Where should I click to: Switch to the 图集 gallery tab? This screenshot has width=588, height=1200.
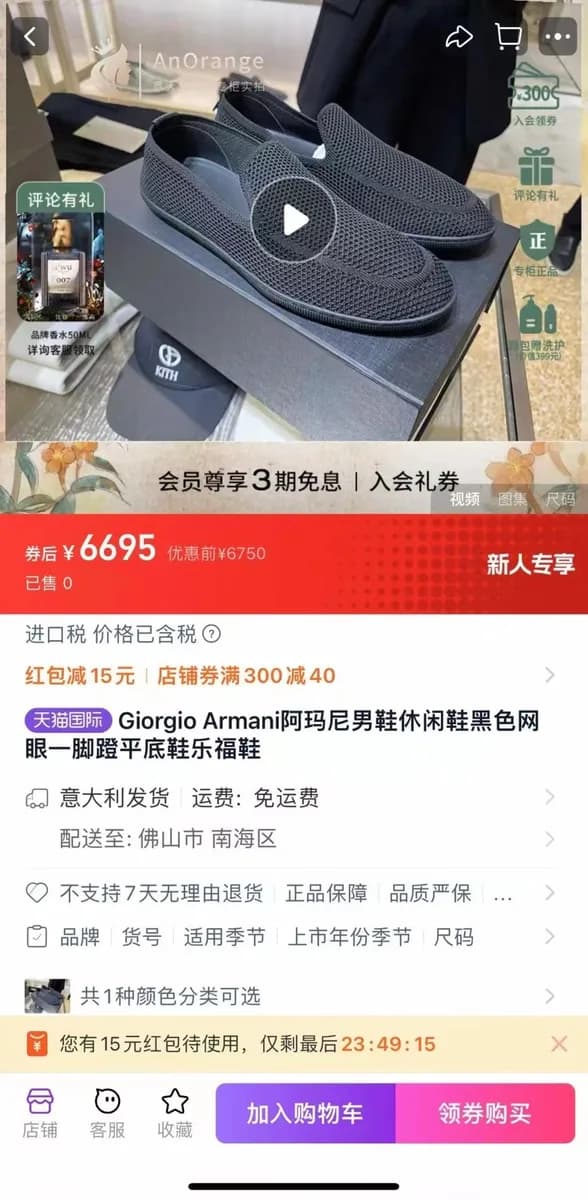[x=513, y=498]
